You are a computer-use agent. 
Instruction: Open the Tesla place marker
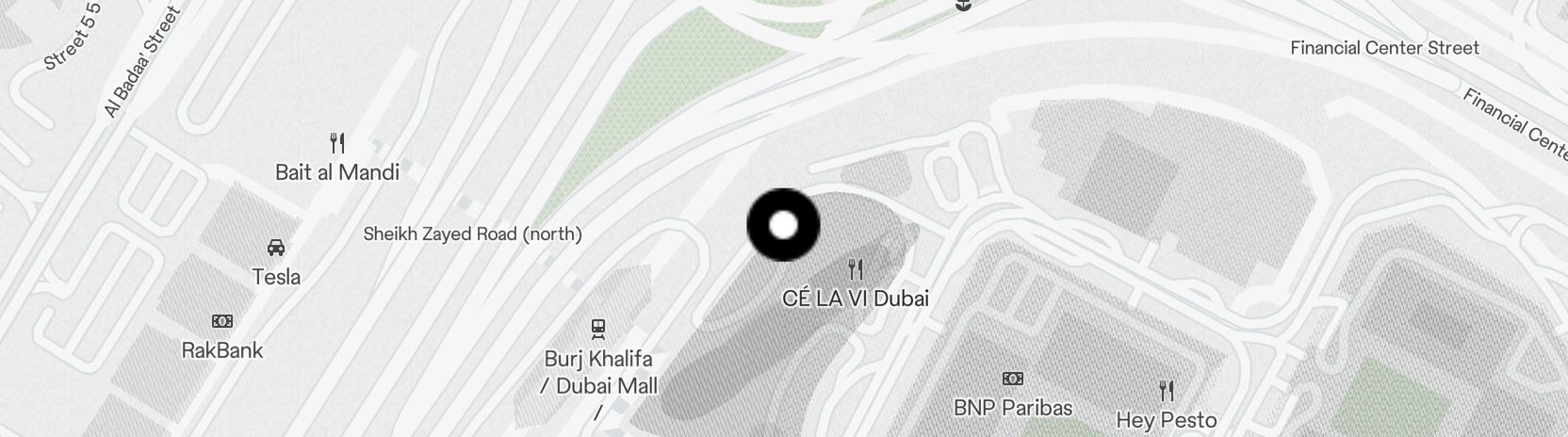click(276, 249)
